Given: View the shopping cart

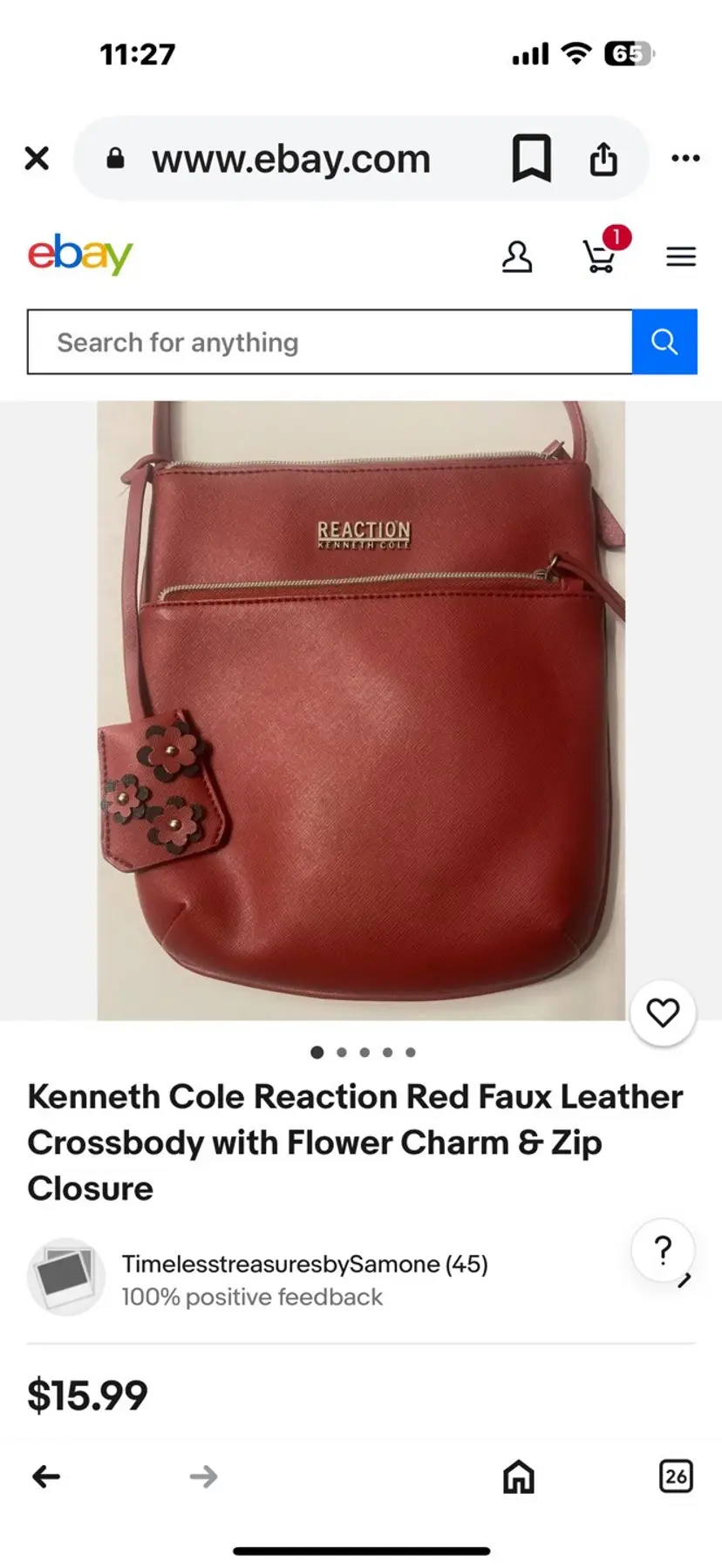Looking at the screenshot, I should tap(600, 256).
